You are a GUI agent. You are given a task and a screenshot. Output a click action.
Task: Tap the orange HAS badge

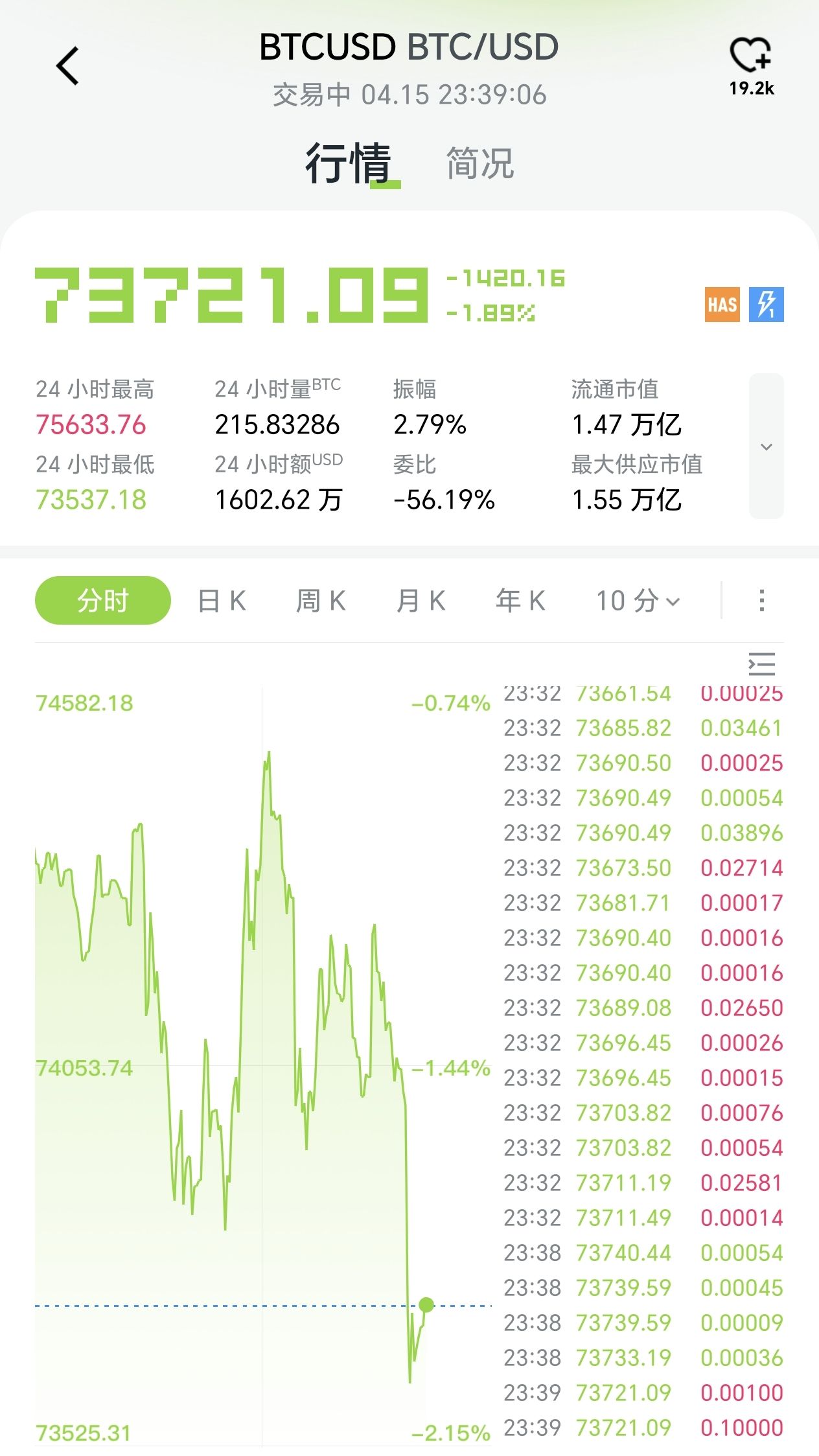[722, 305]
